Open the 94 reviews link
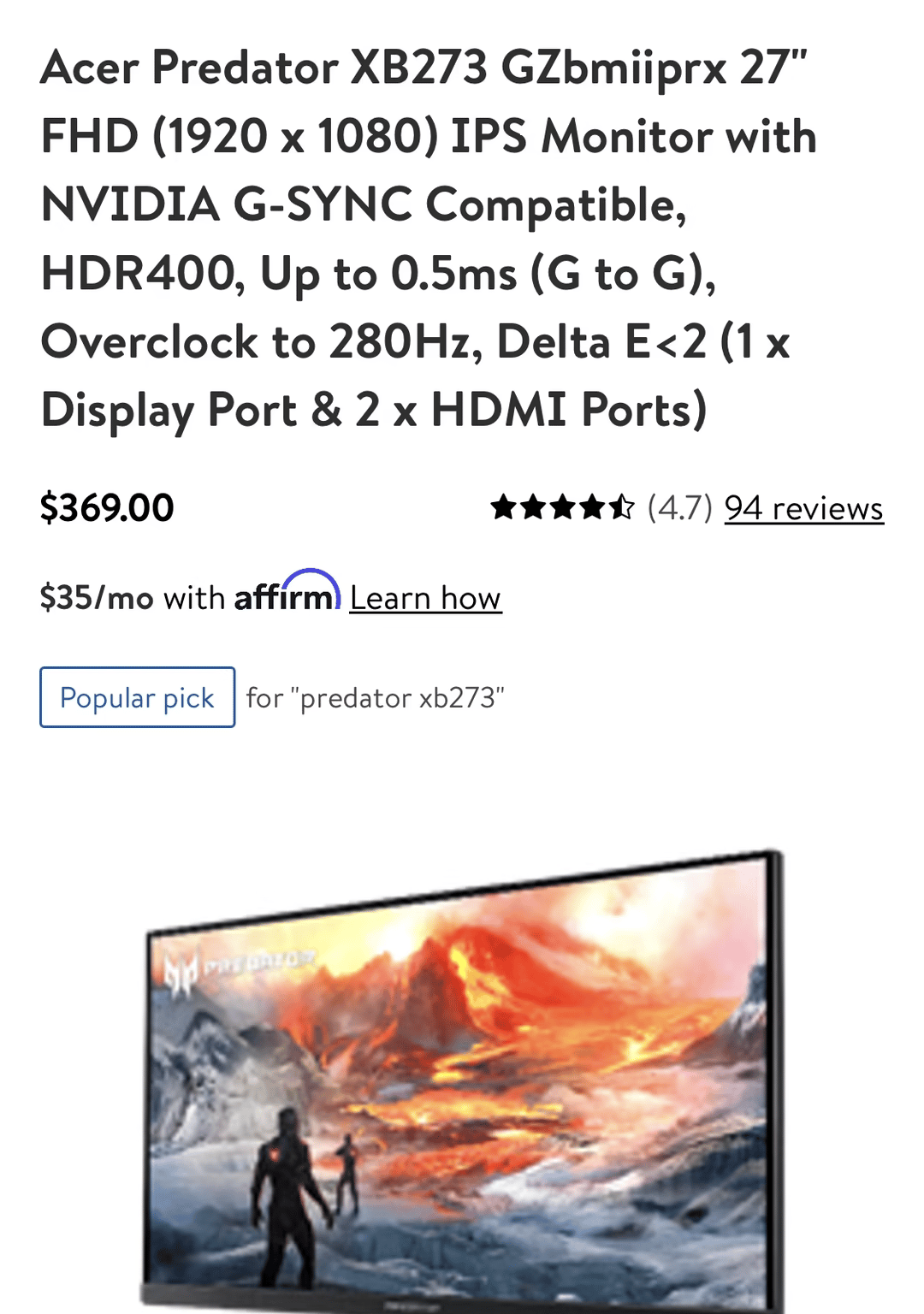Viewport: 924px width, 1314px height. click(803, 508)
